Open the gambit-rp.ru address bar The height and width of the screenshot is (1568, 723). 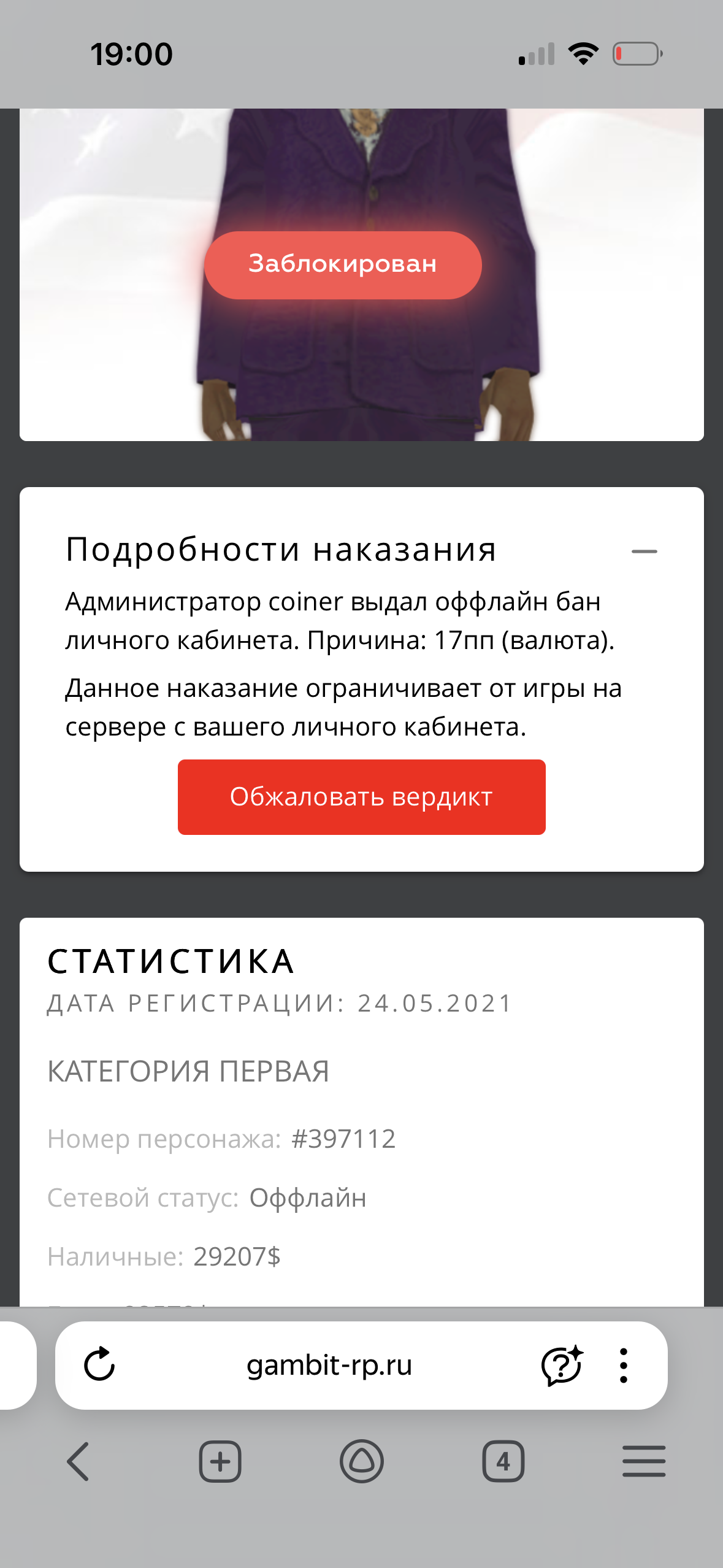pos(329,1366)
